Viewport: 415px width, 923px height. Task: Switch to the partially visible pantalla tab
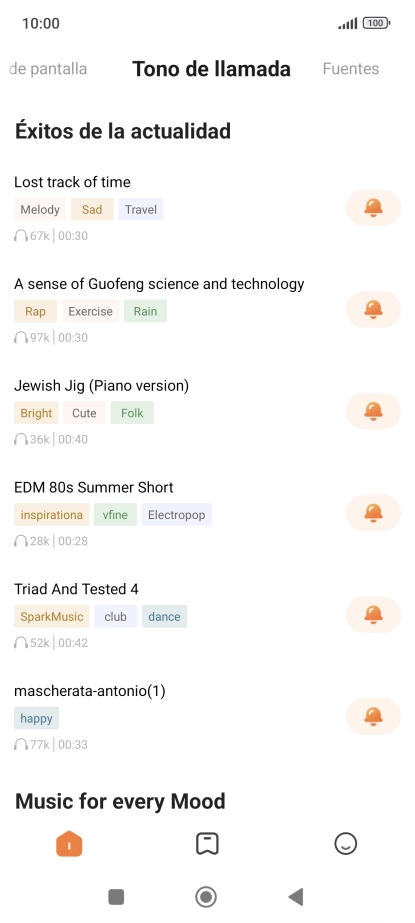(48, 69)
